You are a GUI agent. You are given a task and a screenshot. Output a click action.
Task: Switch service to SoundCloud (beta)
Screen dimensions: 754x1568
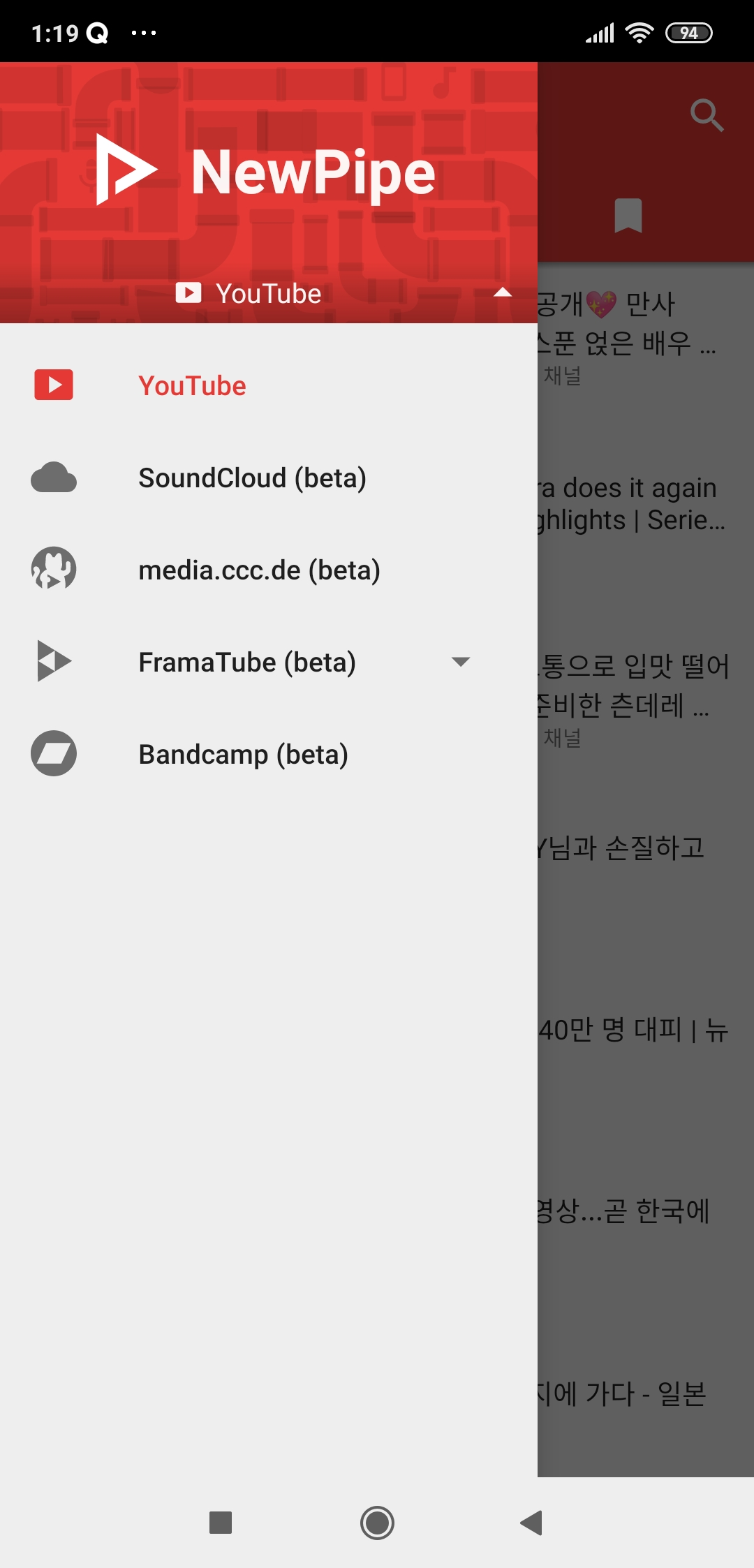253,478
